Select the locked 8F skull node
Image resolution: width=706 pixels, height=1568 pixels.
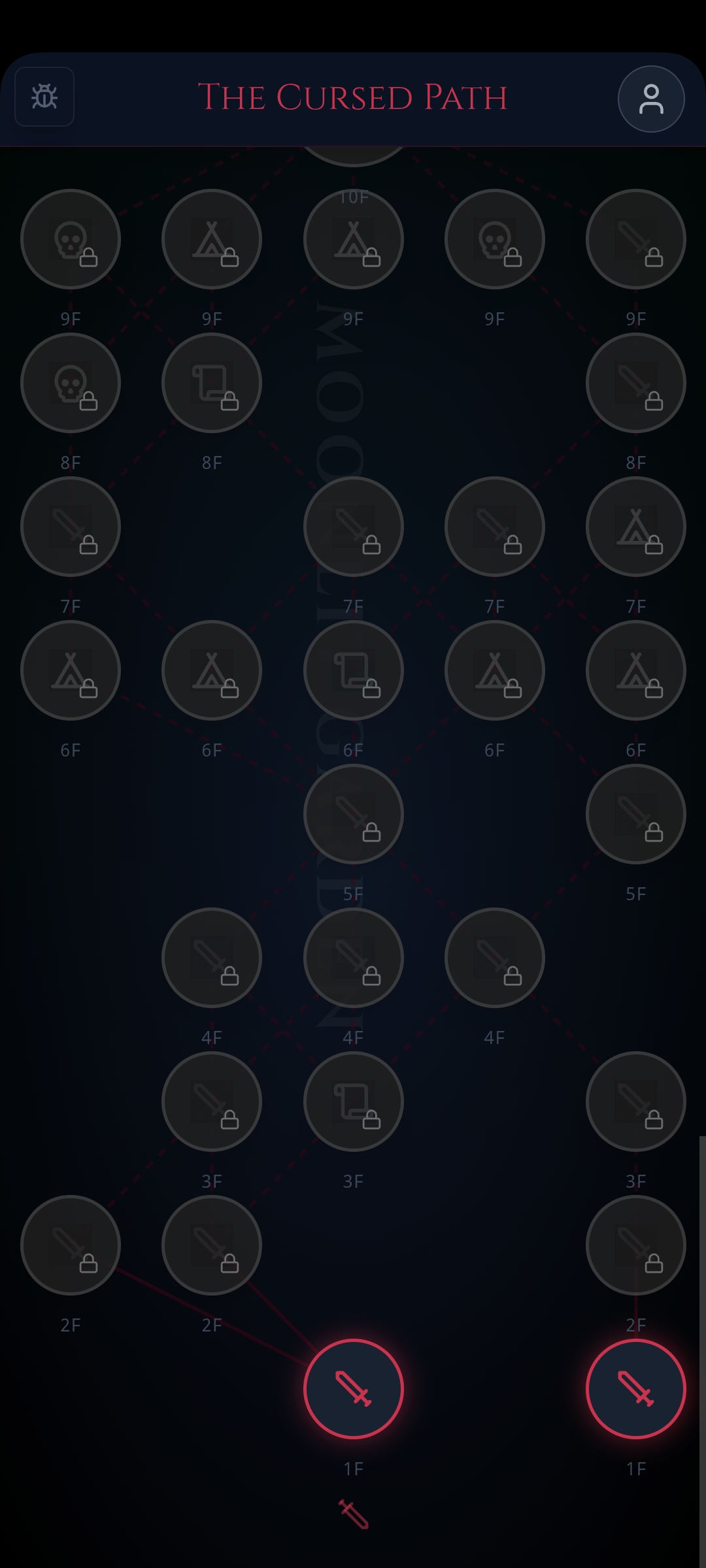(x=71, y=383)
